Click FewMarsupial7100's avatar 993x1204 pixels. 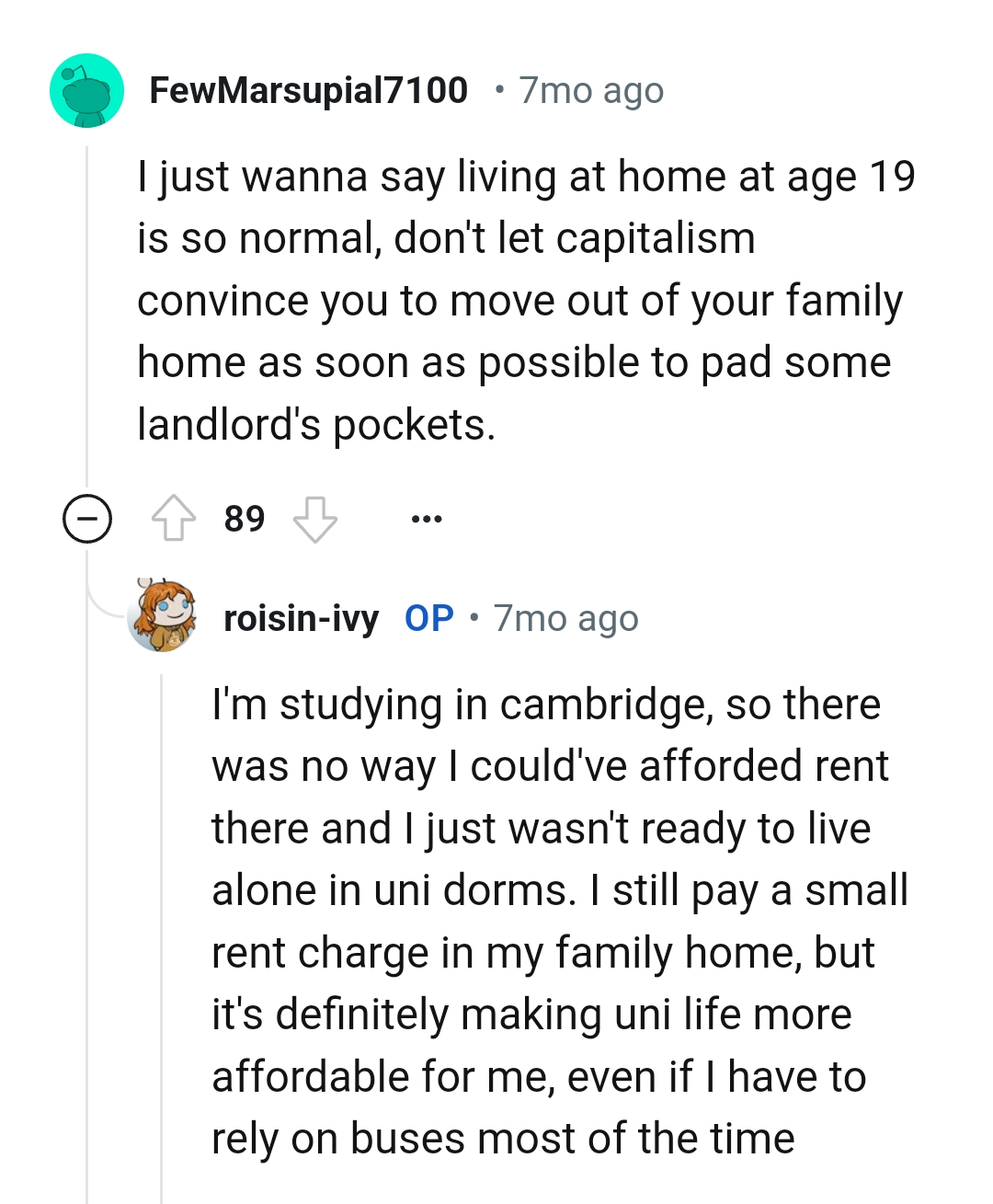(x=87, y=89)
